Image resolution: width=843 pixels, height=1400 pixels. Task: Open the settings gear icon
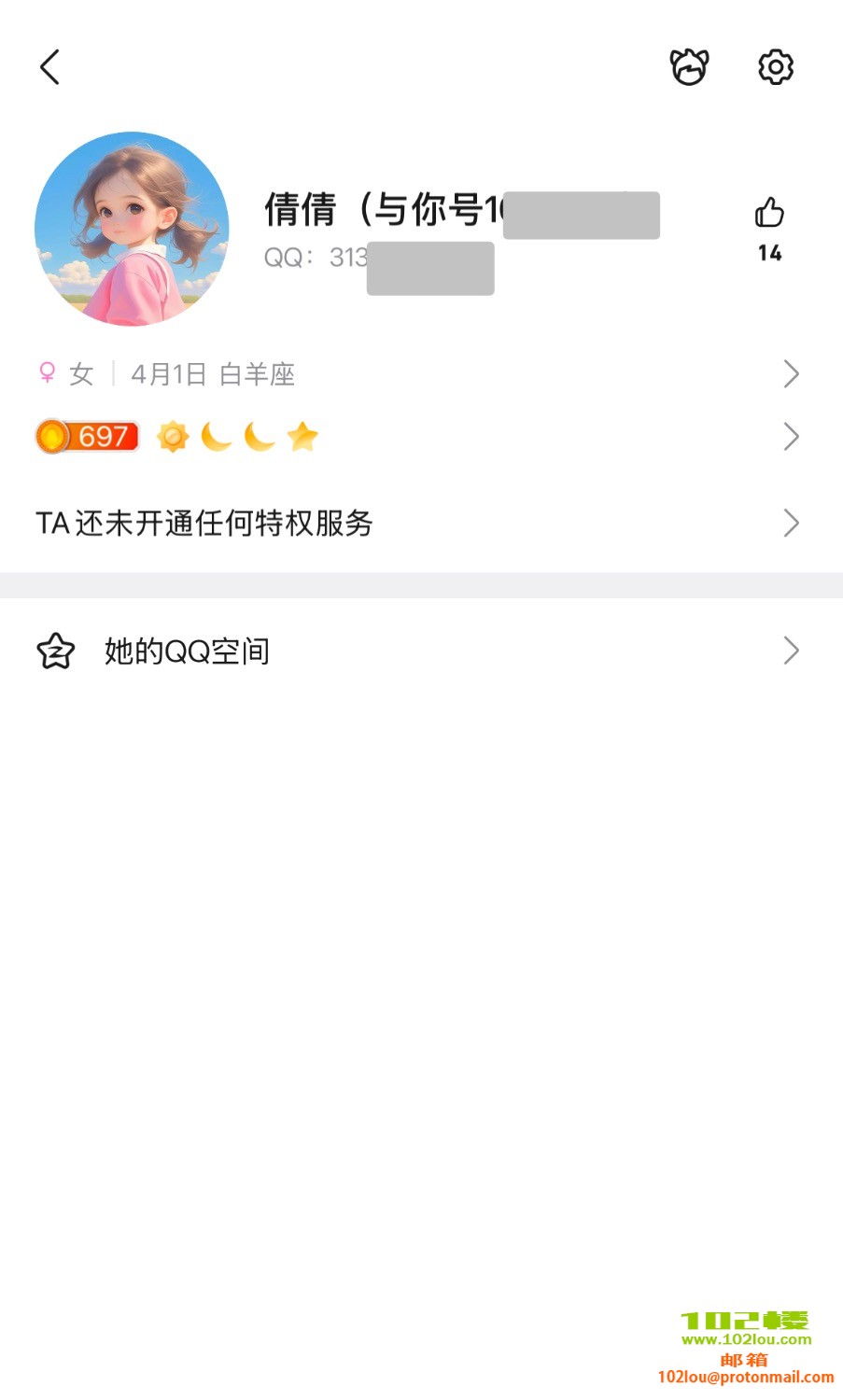(x=775, y=67)
